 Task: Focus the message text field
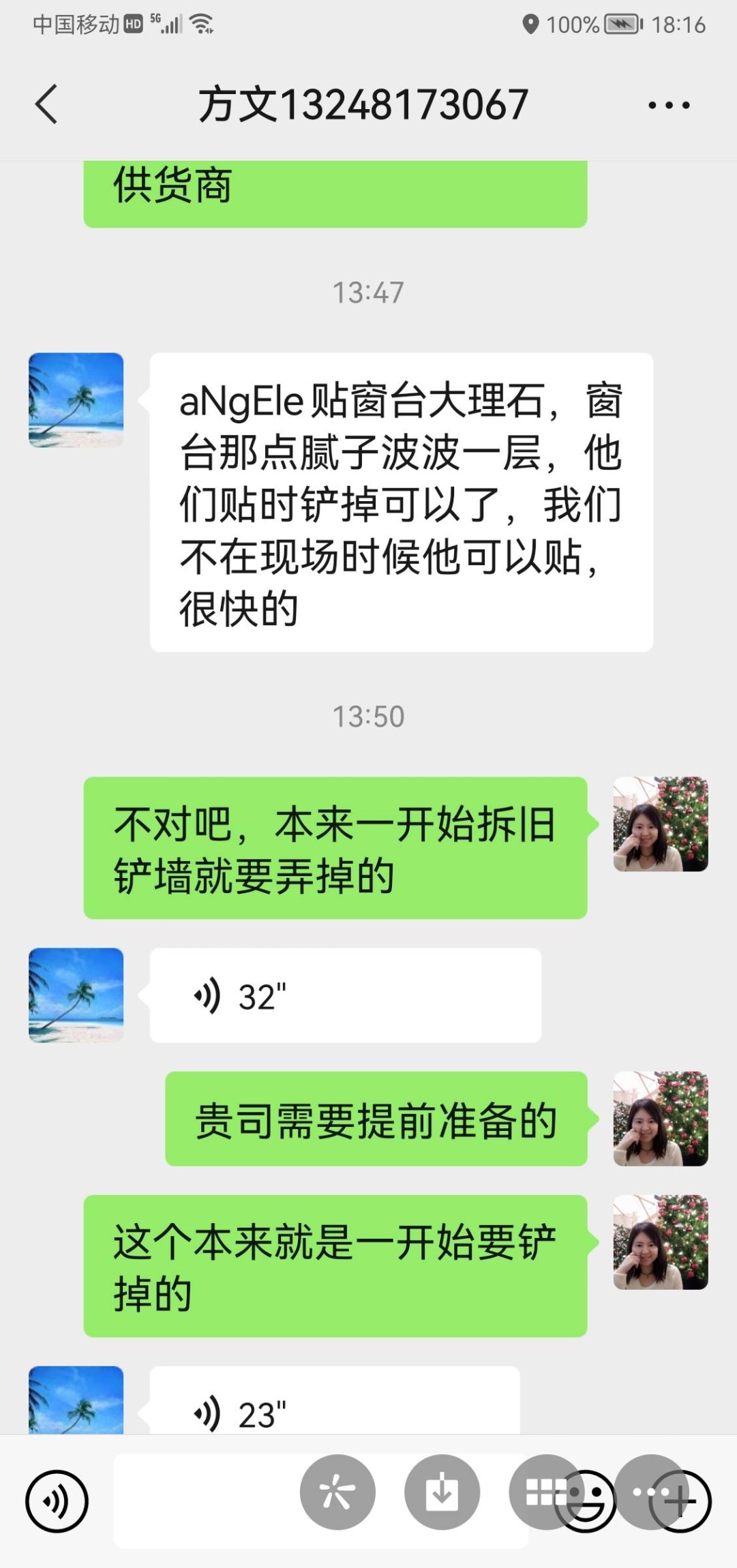[205, 1501]
